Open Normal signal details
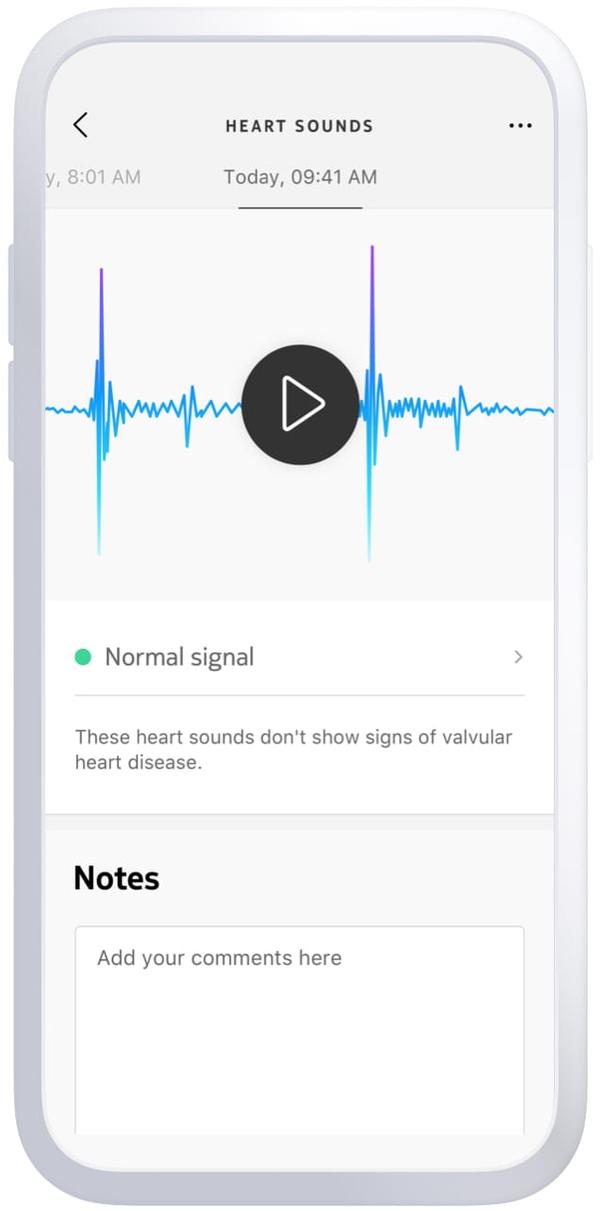 coord(300,657)
